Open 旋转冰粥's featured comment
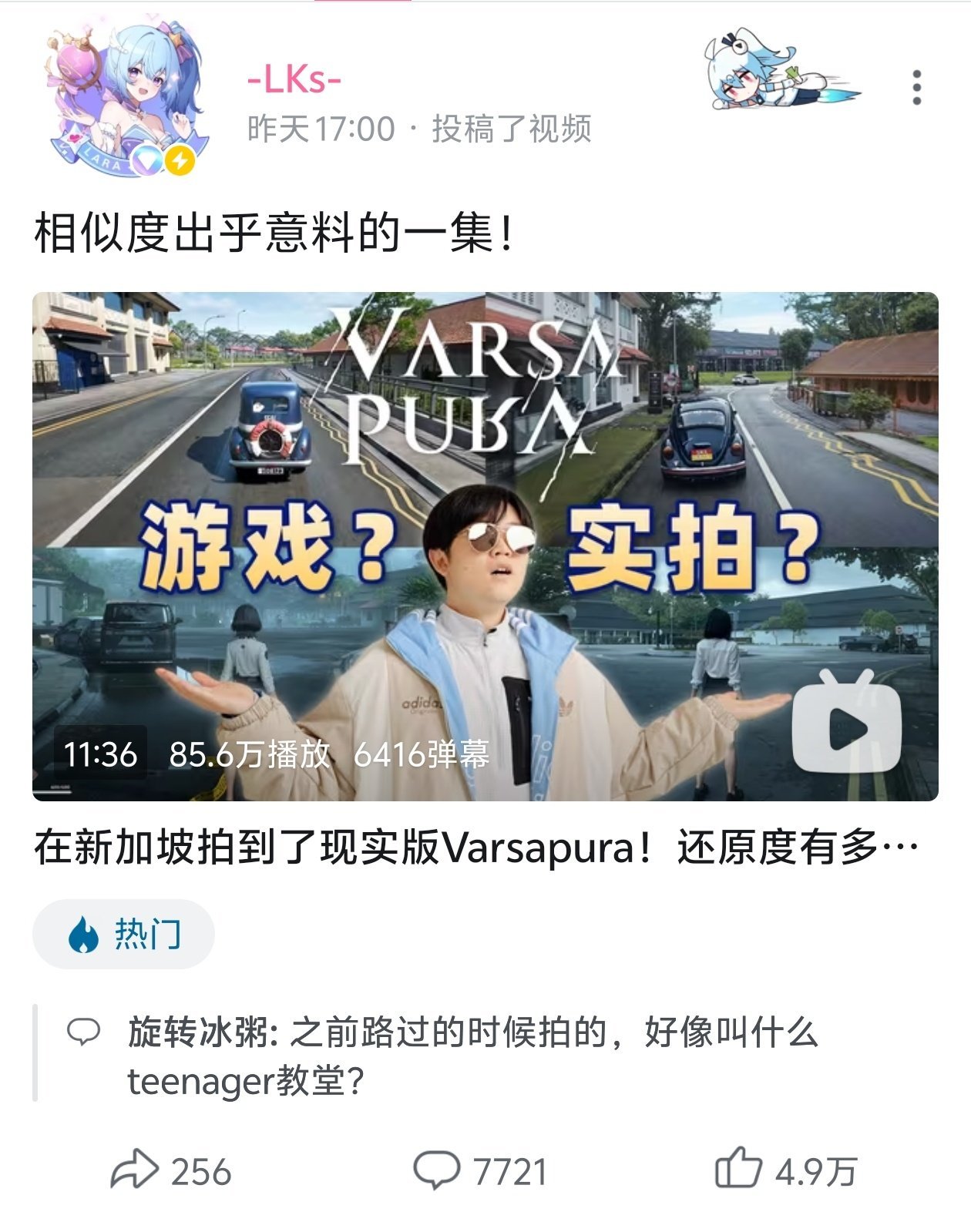 pyautogui.click(x=472, y=1056)
